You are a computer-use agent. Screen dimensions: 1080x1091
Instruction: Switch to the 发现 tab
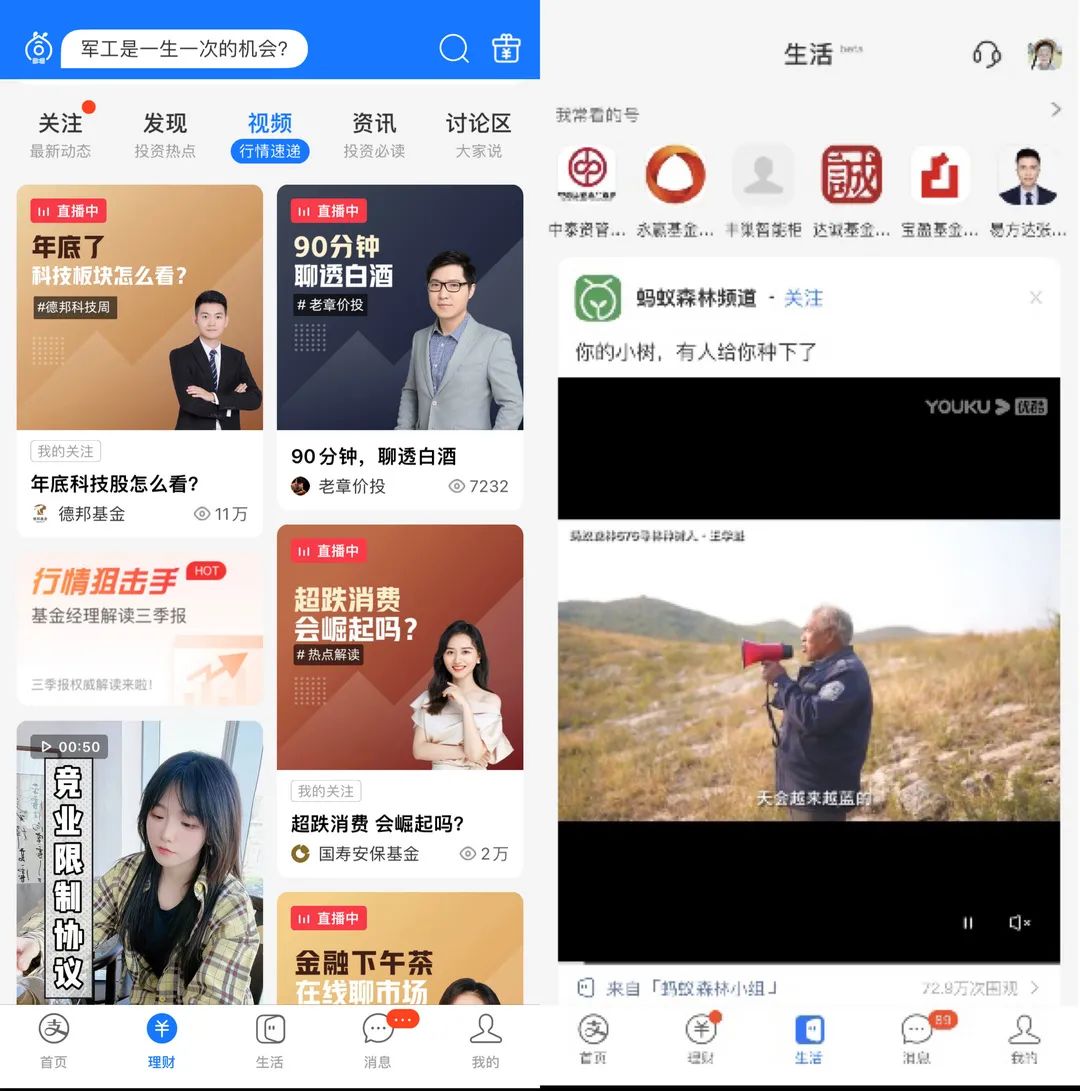pyautogui.click(x=165, y=134)
